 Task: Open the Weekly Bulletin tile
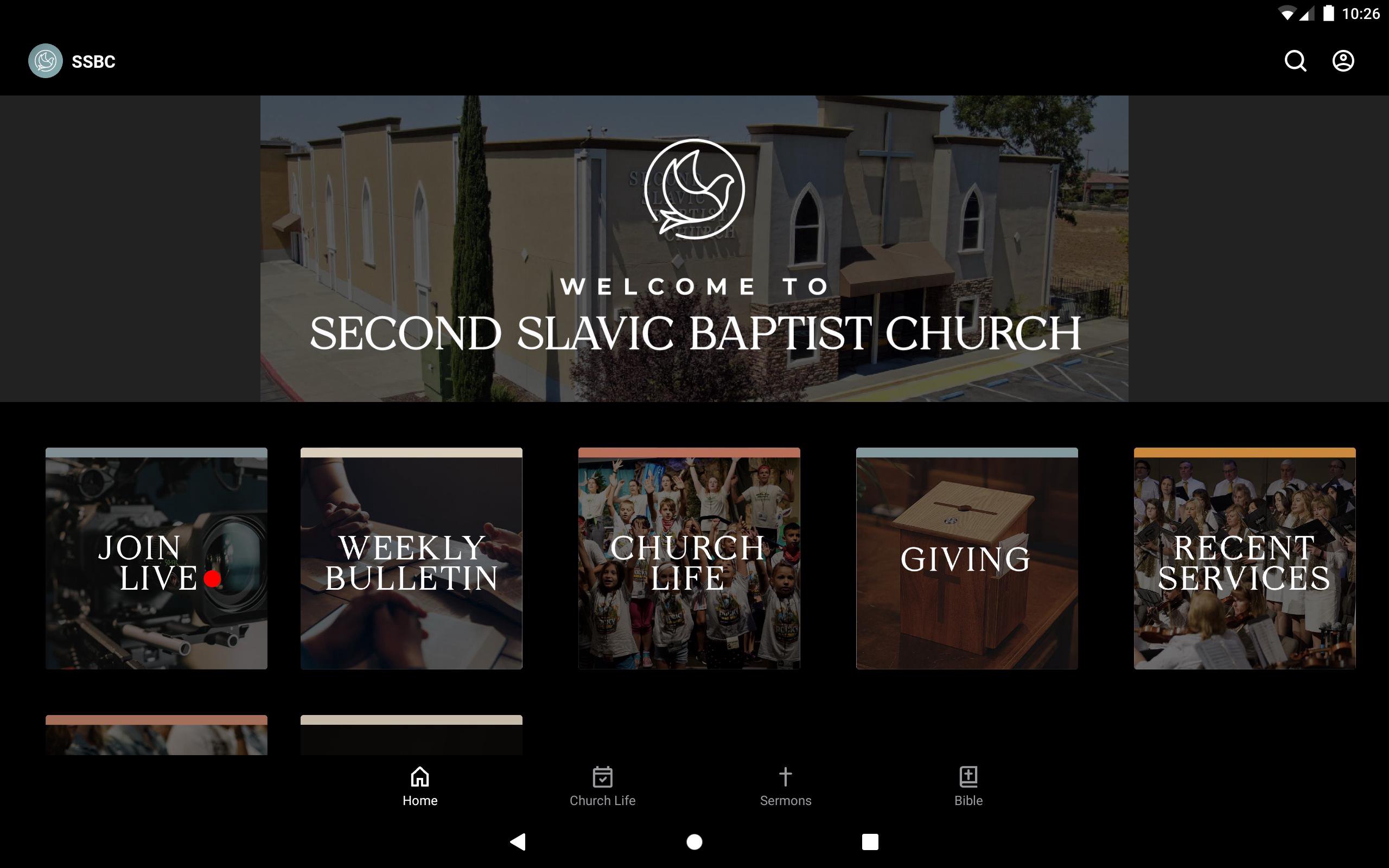411,558
